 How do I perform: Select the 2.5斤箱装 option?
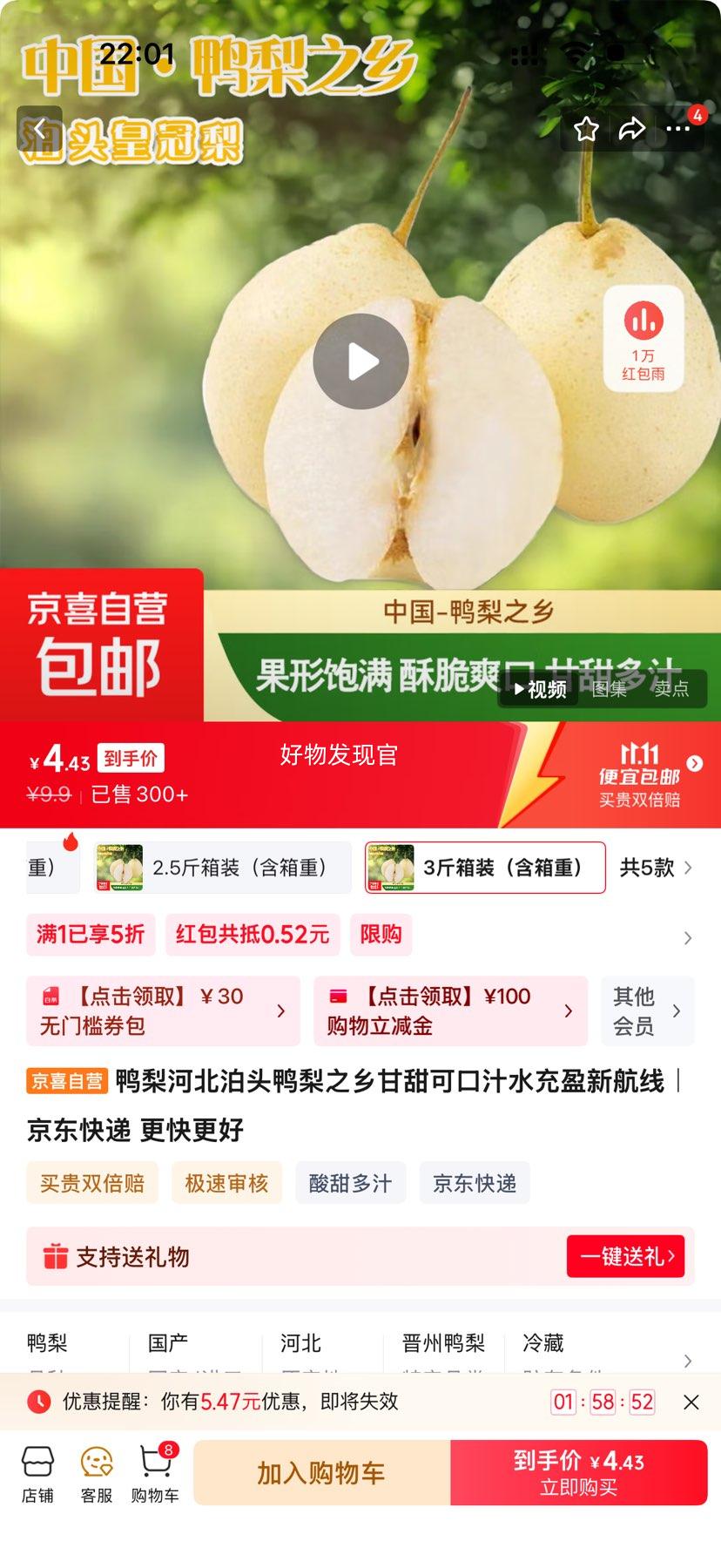[223, 868]
